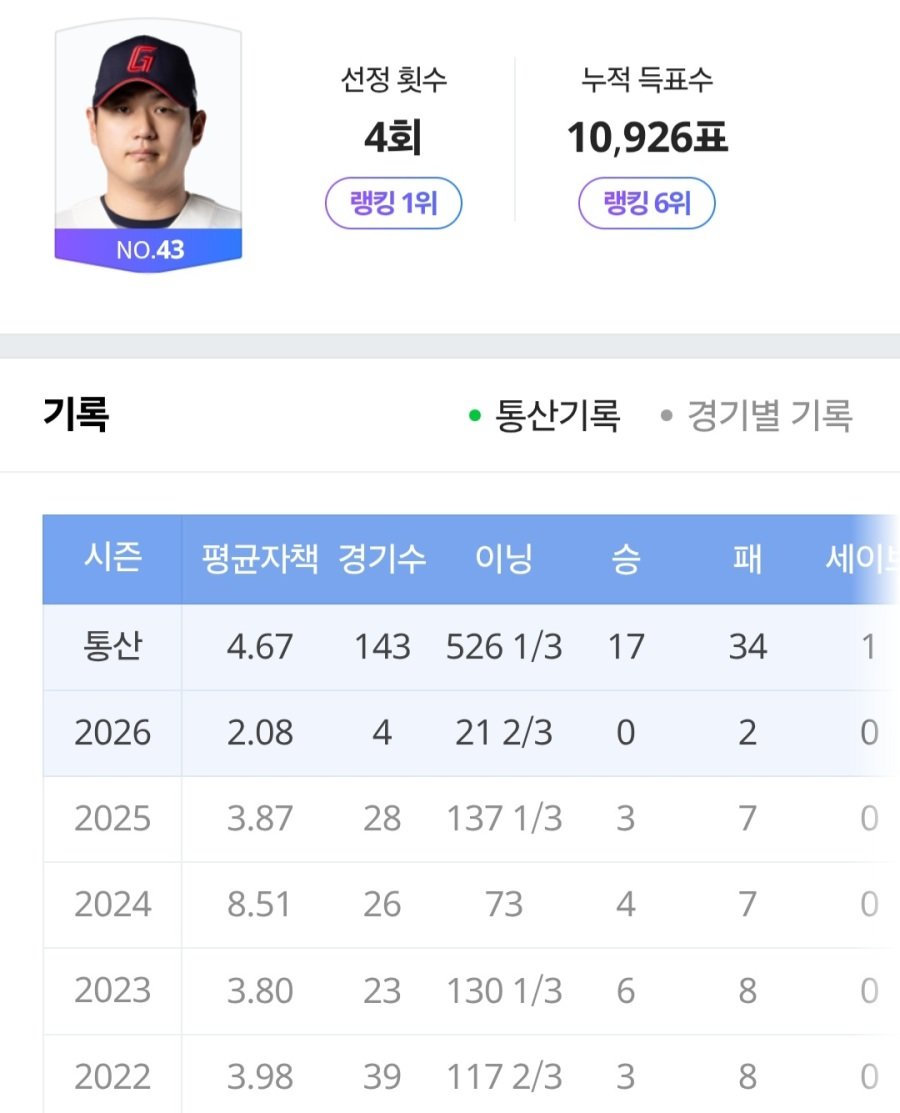Tap the 랭킹 1위 chip

click(393, 205)
